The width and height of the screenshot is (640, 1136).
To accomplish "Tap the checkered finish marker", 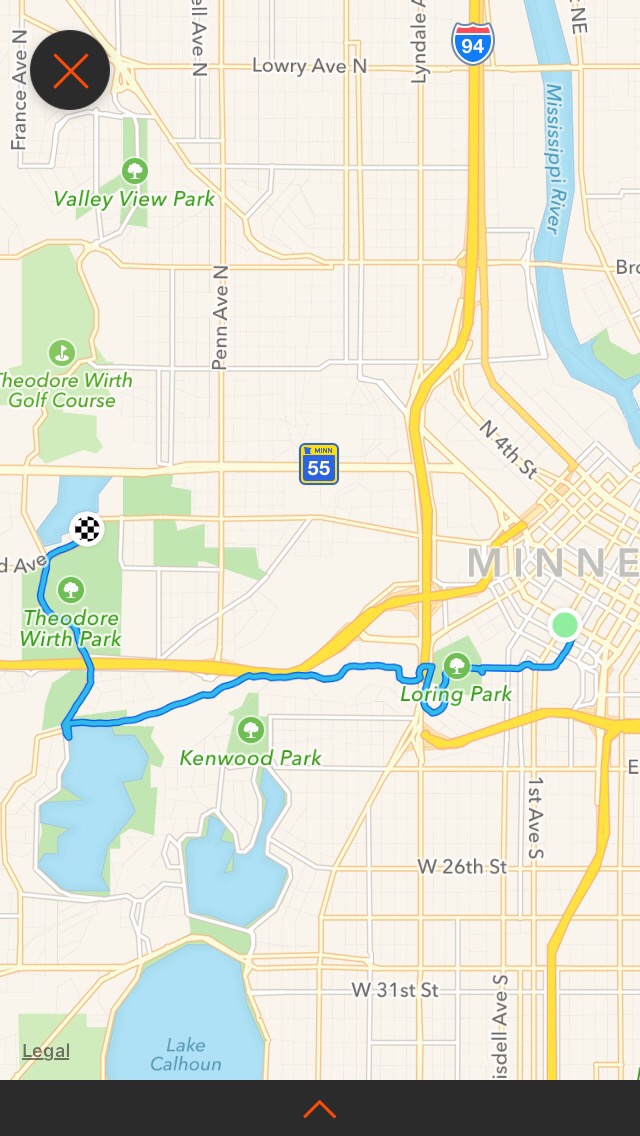I will click(x=88, y=528).
